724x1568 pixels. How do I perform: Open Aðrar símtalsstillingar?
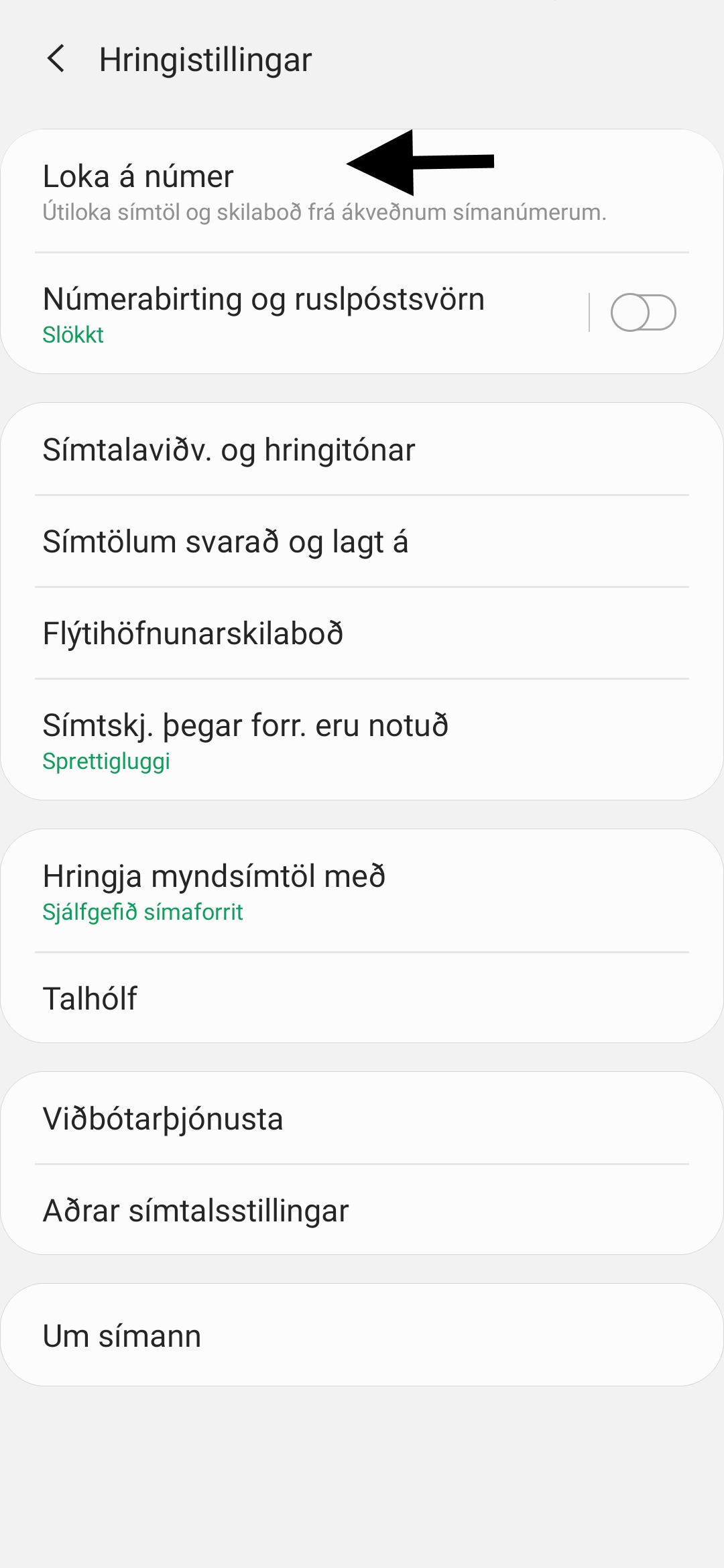tap(362, 1210)
